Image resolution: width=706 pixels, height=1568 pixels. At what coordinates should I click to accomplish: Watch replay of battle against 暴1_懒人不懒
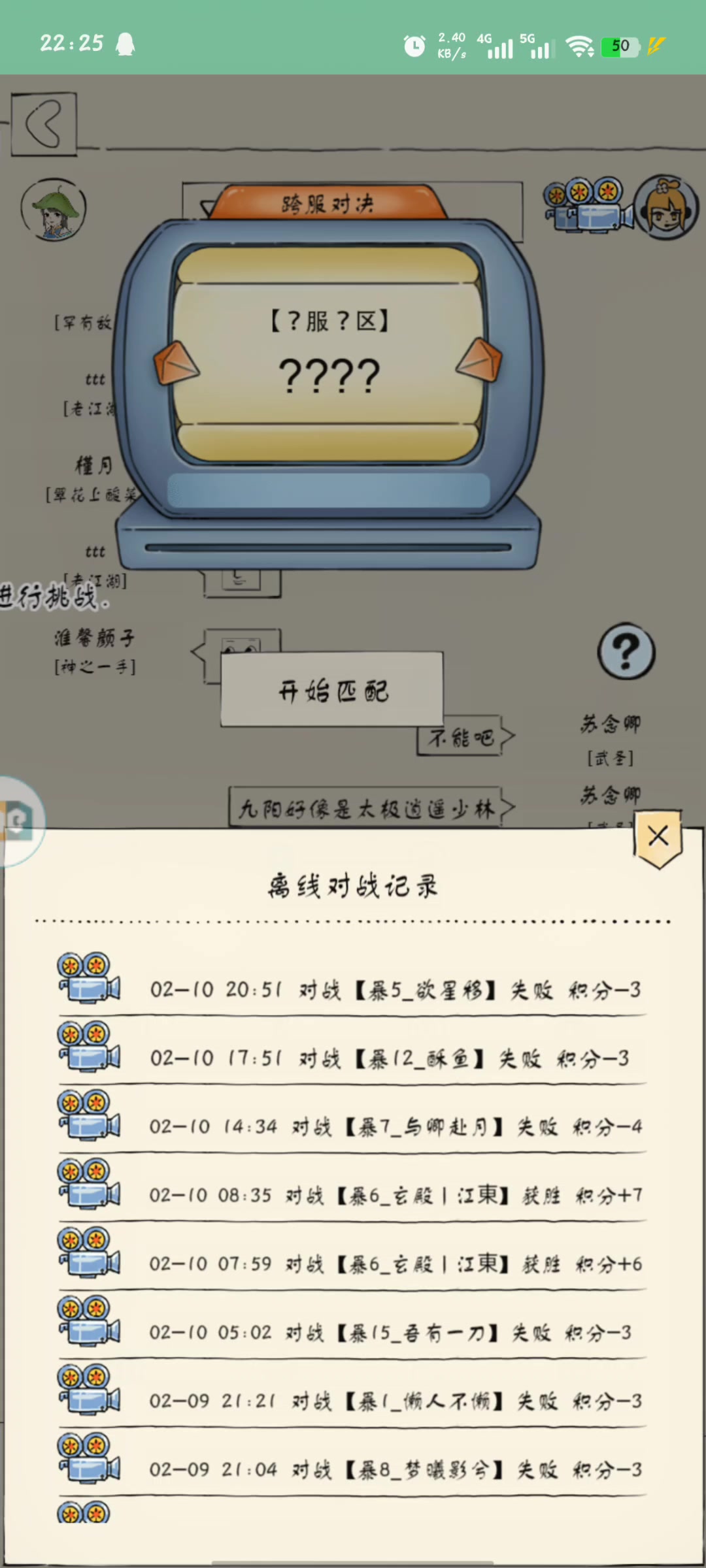coord(89,1389)
